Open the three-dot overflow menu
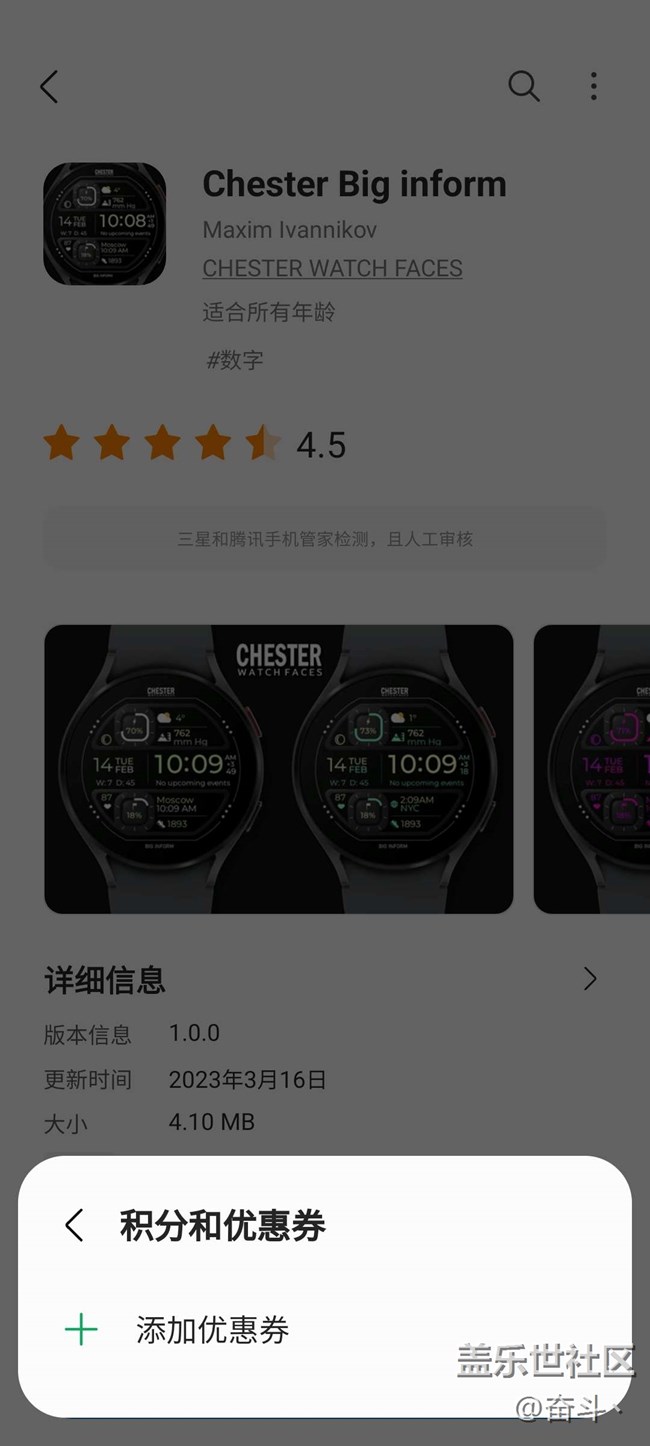Viewport: 650px width, 1446px height. (x=593, y=87)
